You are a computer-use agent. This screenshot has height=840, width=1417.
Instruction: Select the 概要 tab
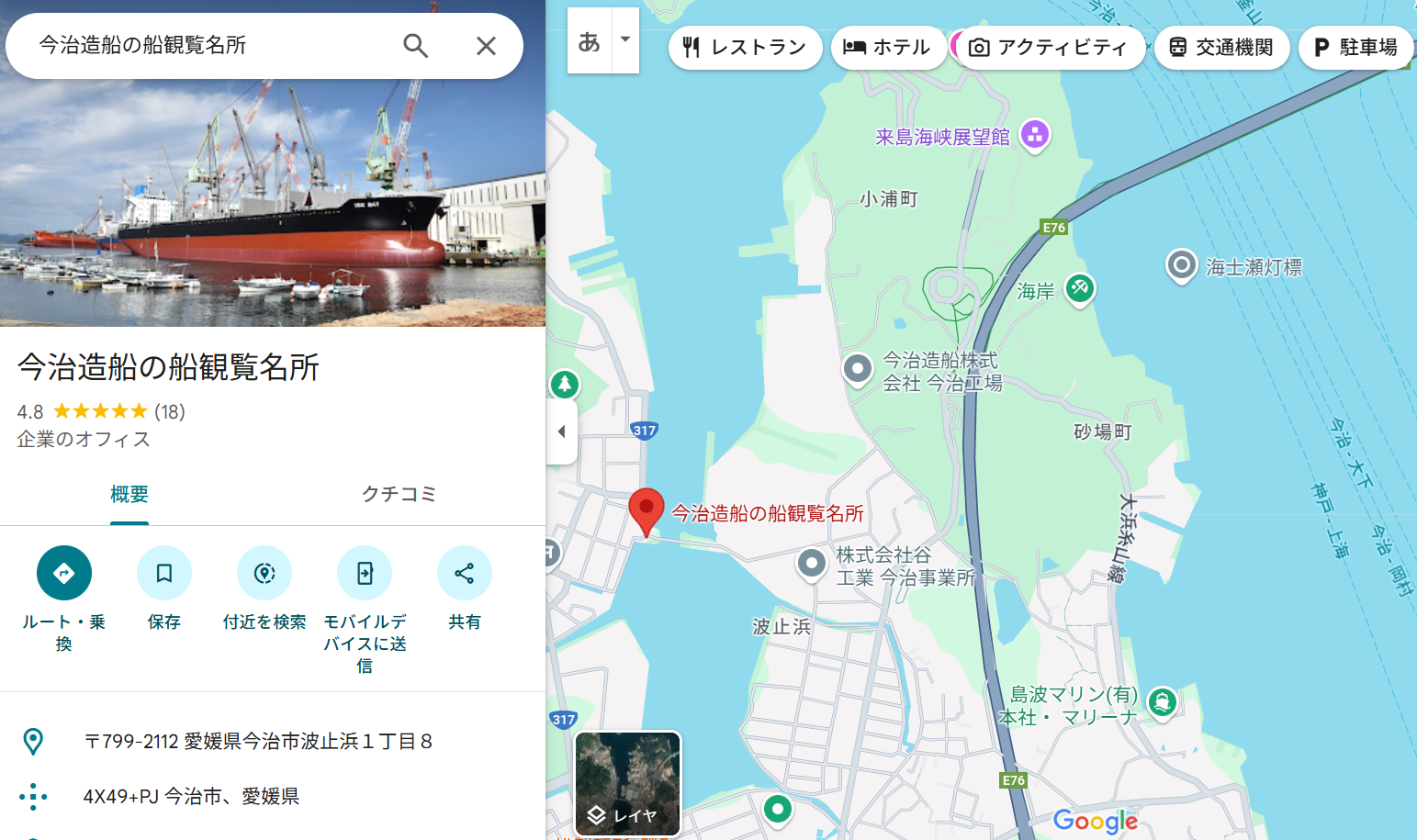point(129,494)
